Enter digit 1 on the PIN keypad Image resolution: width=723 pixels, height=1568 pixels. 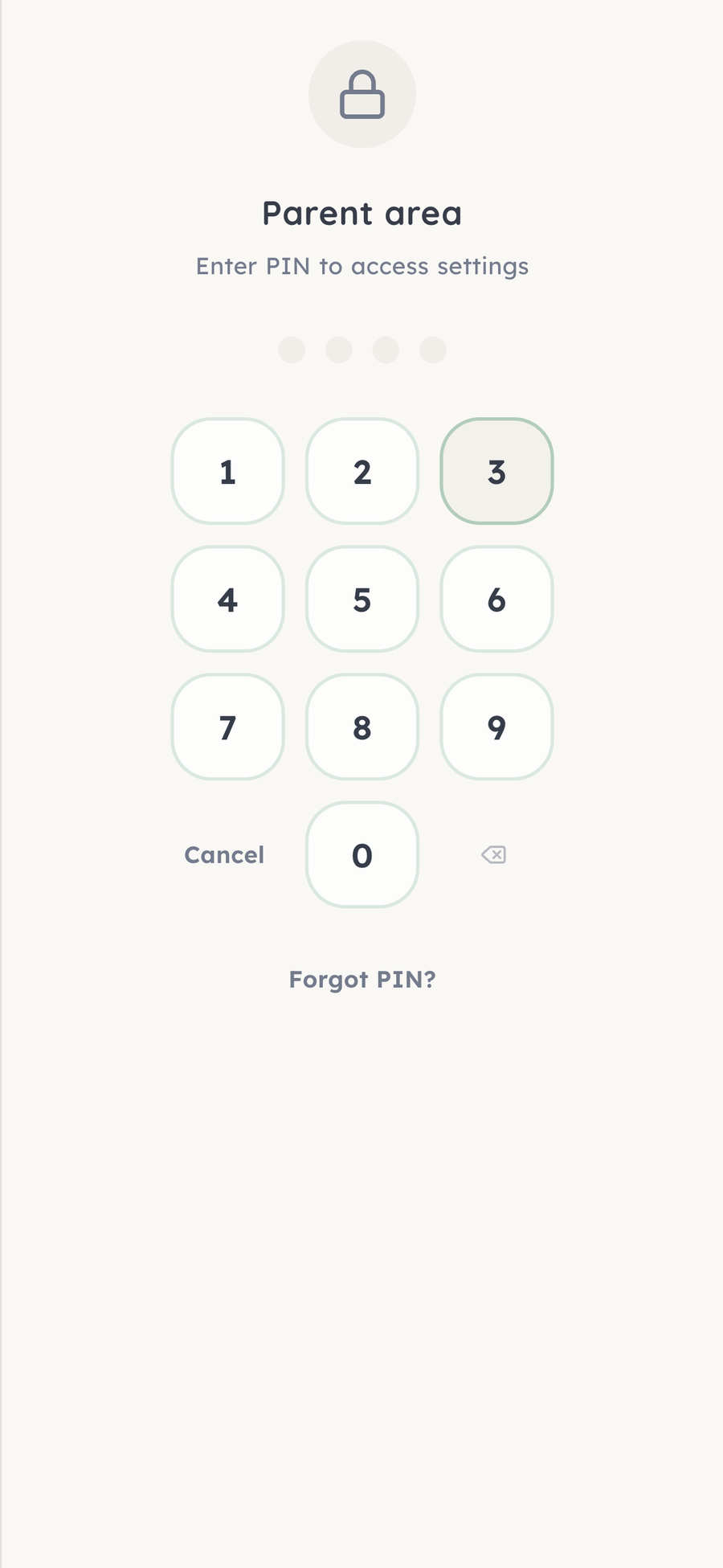pos(227,471)
